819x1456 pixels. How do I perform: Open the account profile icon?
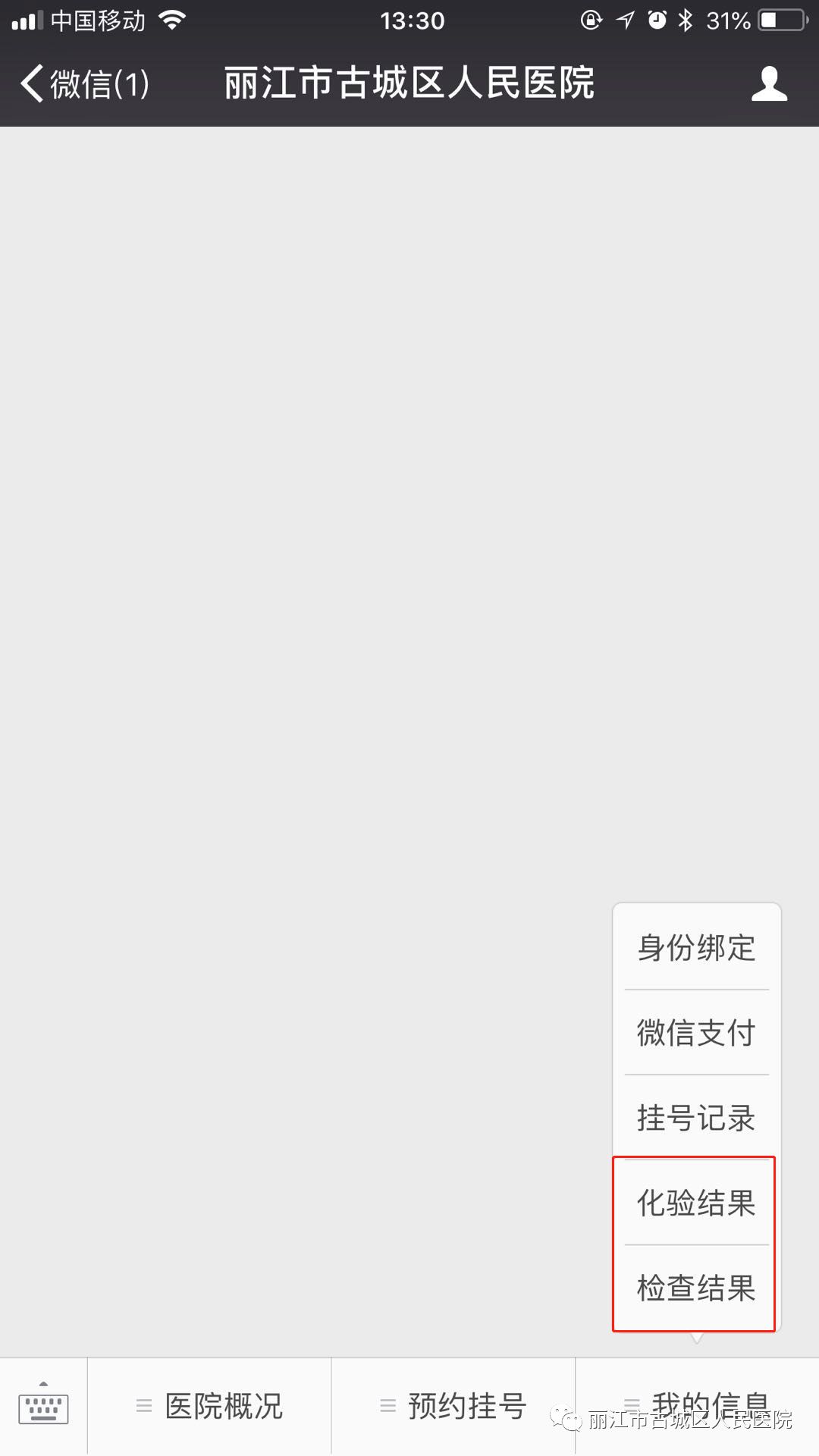(769, 83)
